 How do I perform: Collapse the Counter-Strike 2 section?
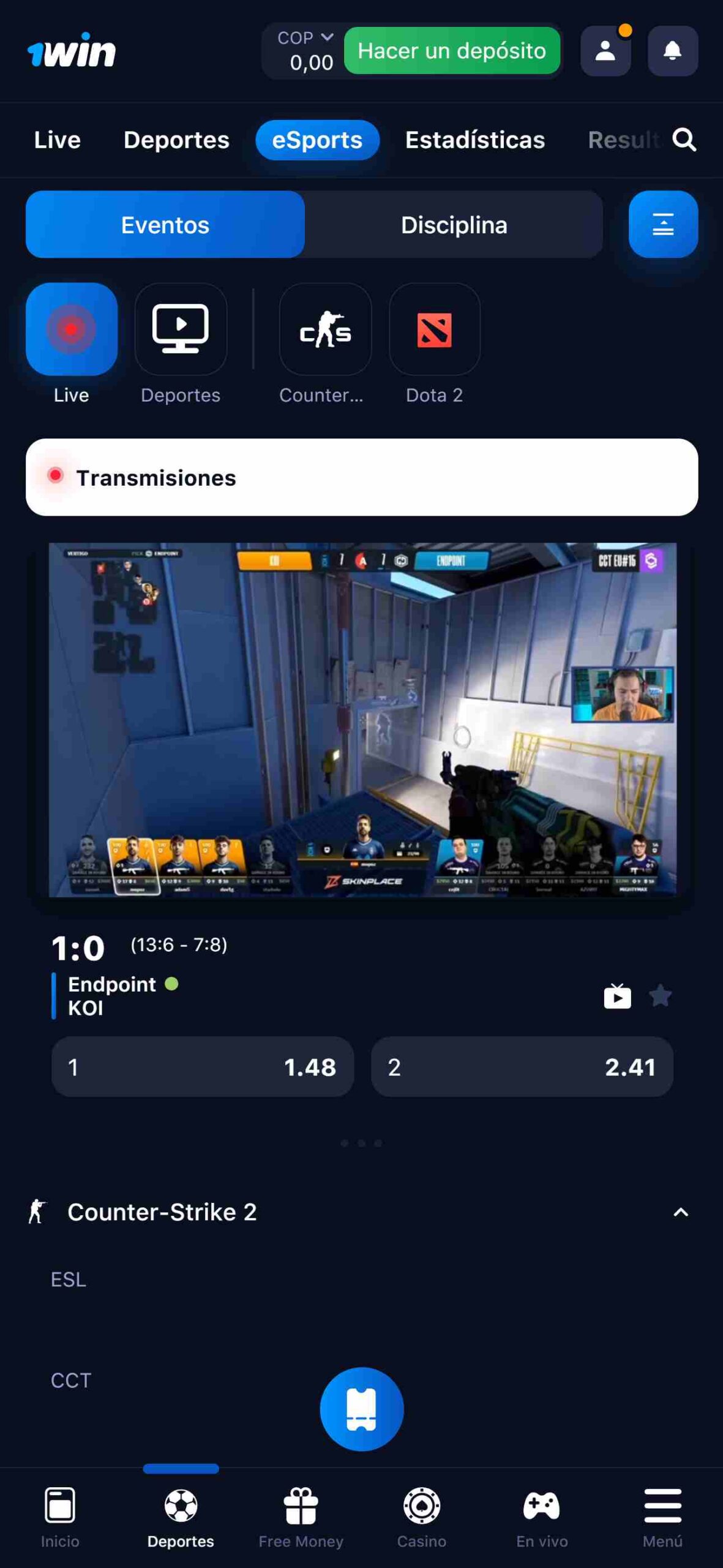(681, 1212)
